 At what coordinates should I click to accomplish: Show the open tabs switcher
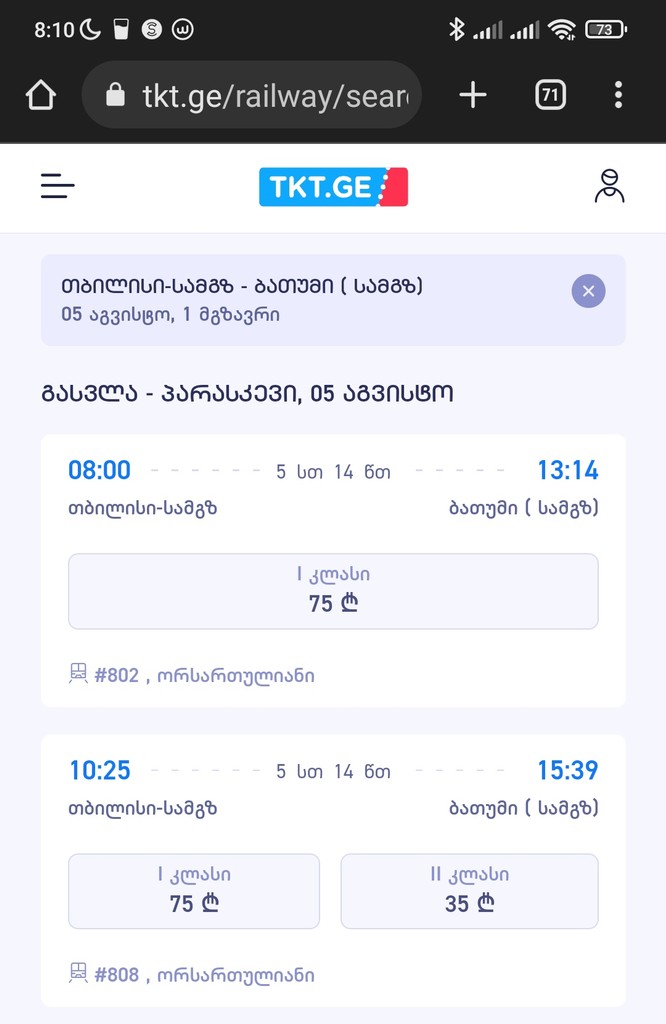pyautogui.click(x=550, y=95)
